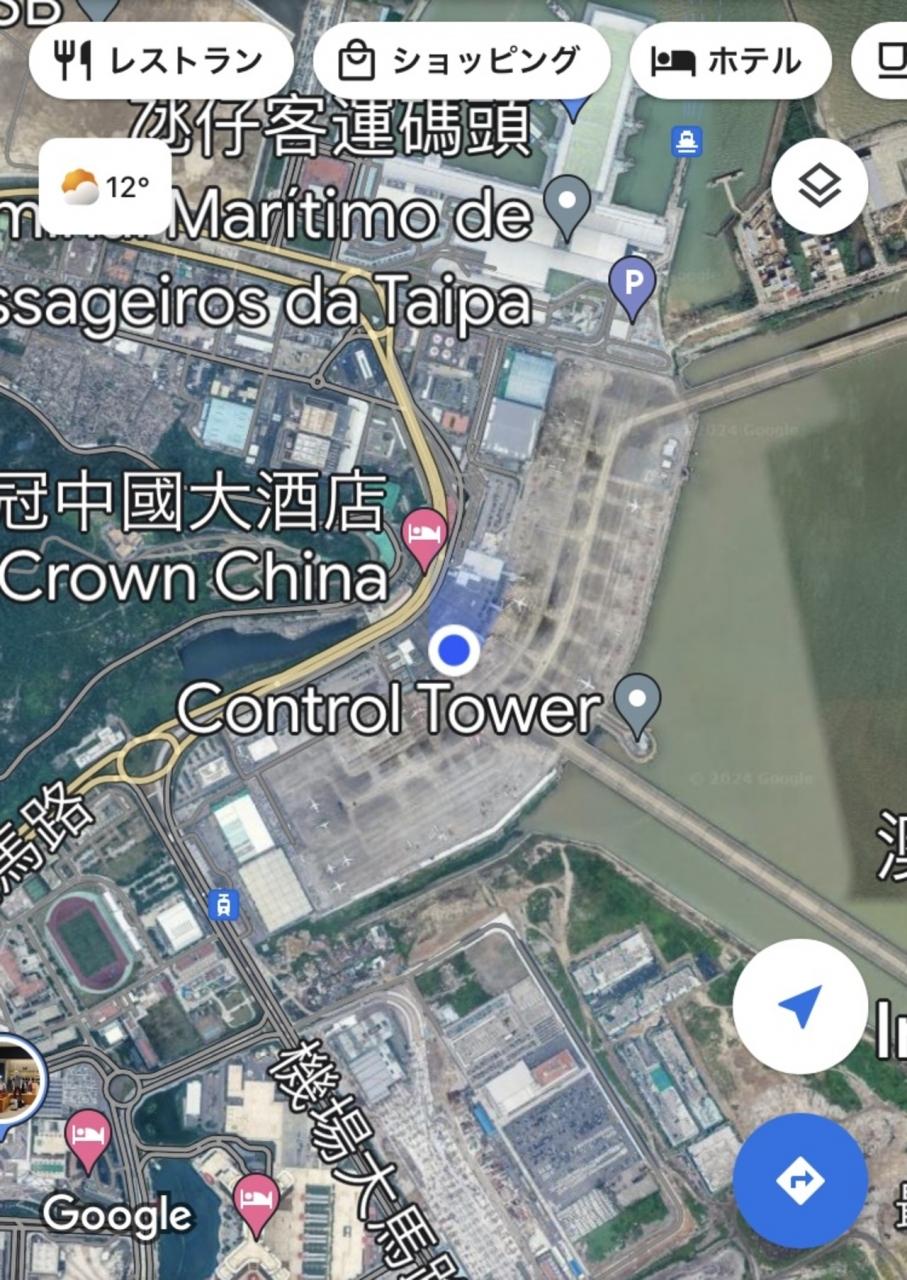Open the transit station marker near the stadium
The height and width of the screenshot is (1280, 907).
pyautogui.click(x=222, y=905)
